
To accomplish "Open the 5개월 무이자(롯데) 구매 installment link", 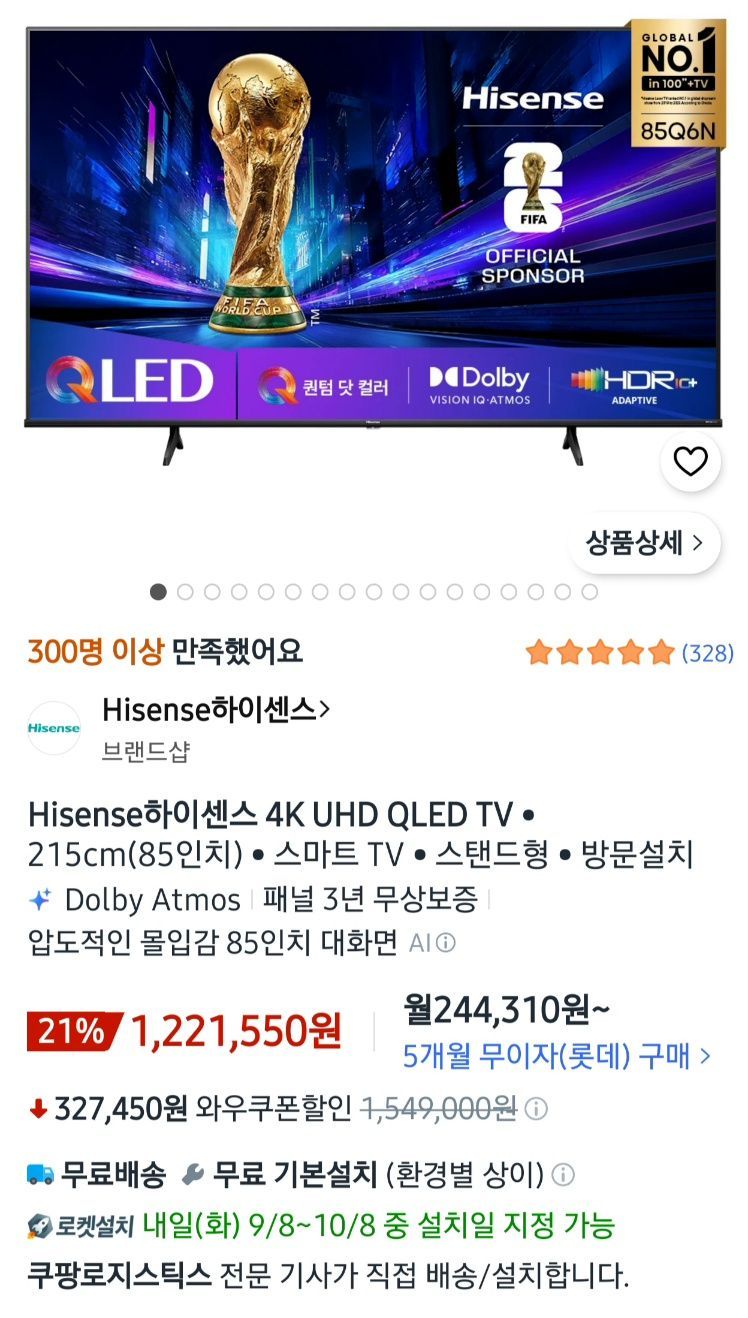I will tap(557, 1056).
